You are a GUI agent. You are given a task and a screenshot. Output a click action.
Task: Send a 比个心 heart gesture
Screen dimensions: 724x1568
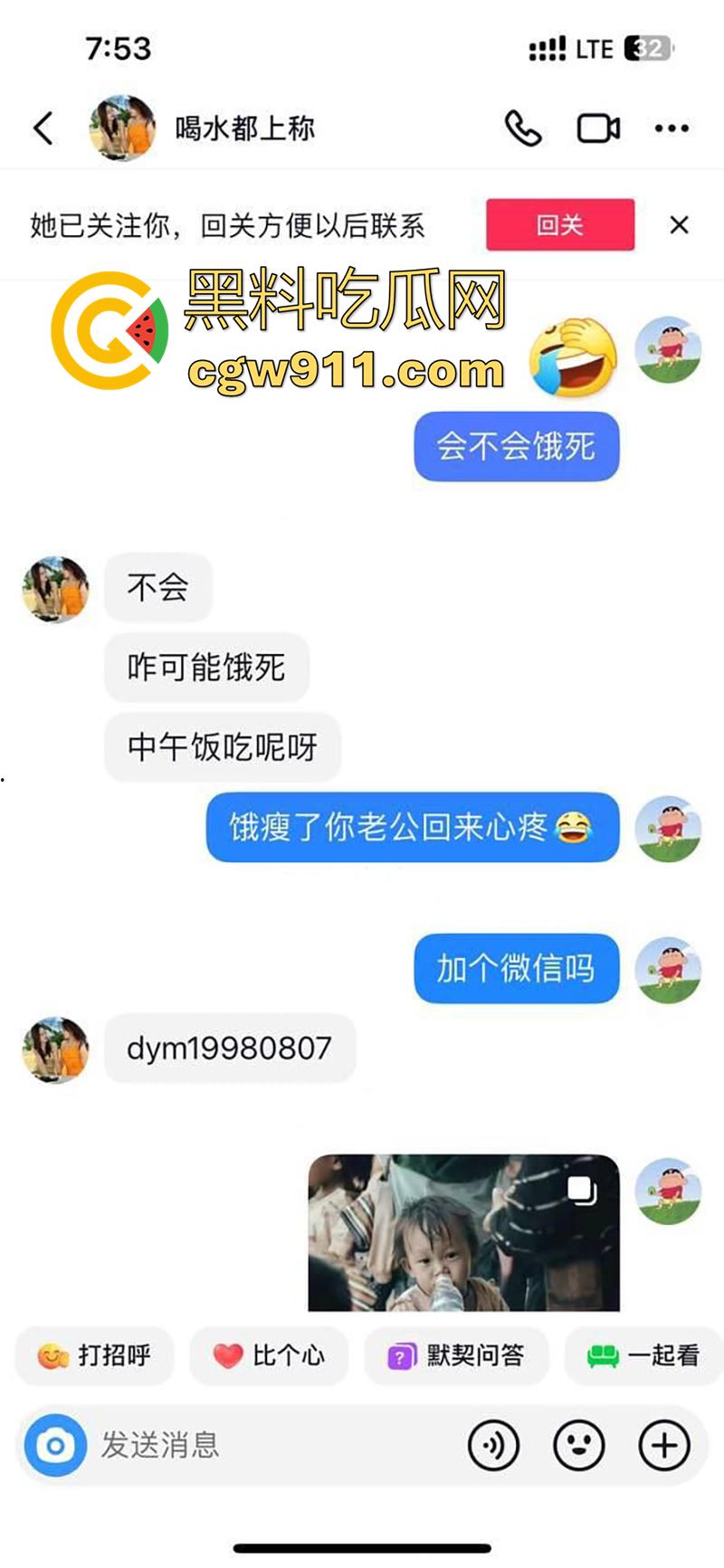[269, 1355]
